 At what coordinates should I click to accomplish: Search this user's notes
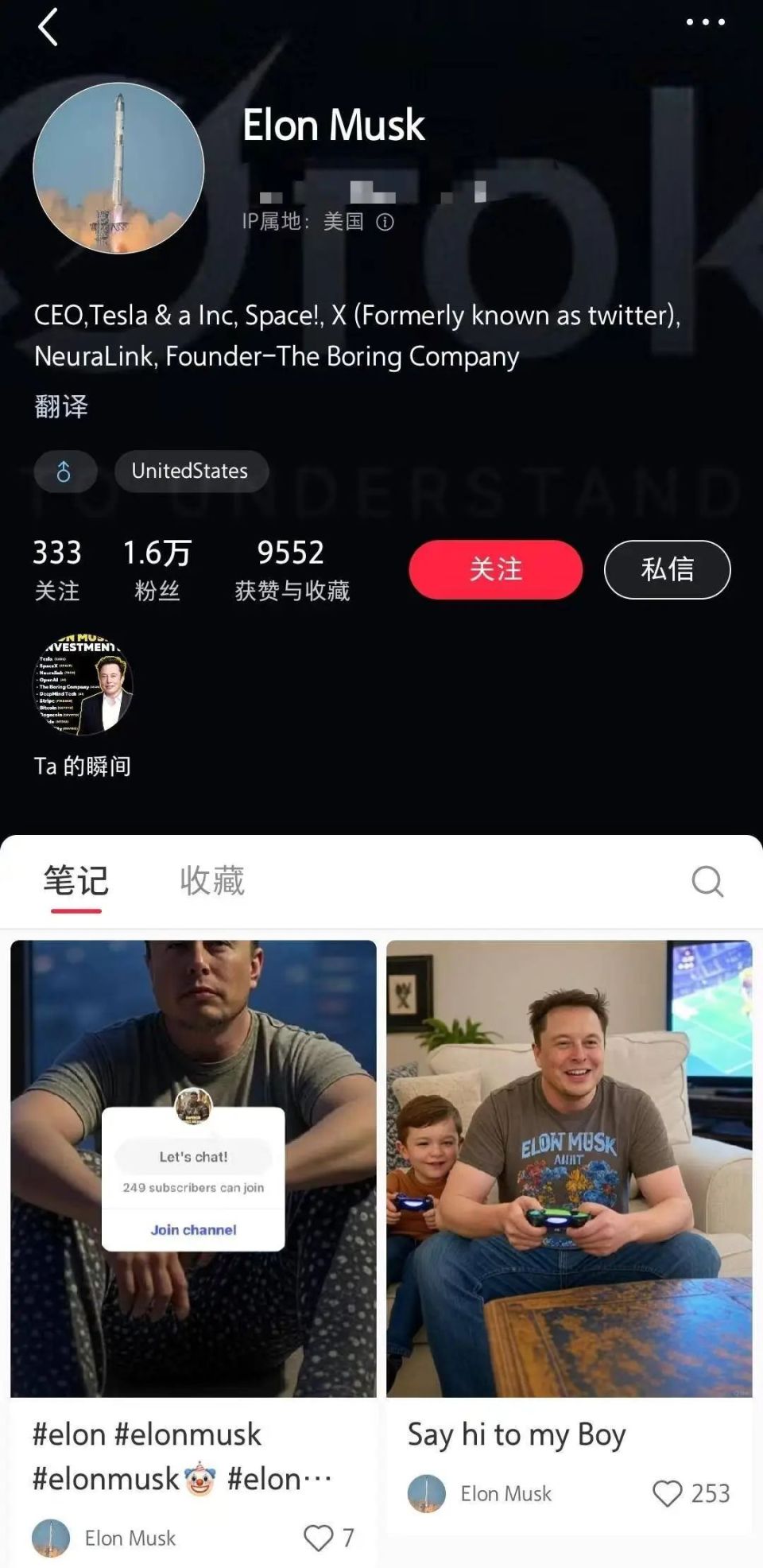point(707,881)
